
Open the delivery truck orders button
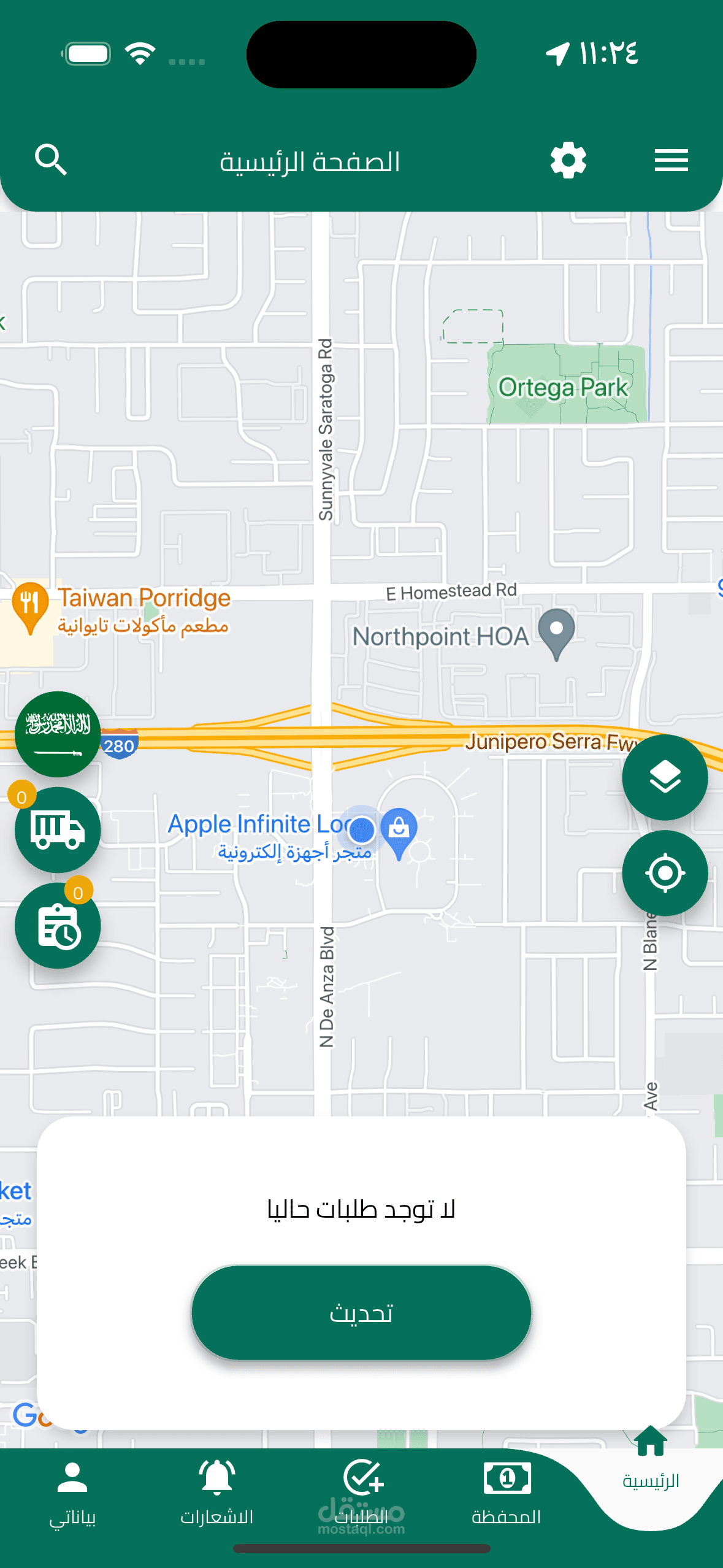pyautogui.click(x=58, y=829)
